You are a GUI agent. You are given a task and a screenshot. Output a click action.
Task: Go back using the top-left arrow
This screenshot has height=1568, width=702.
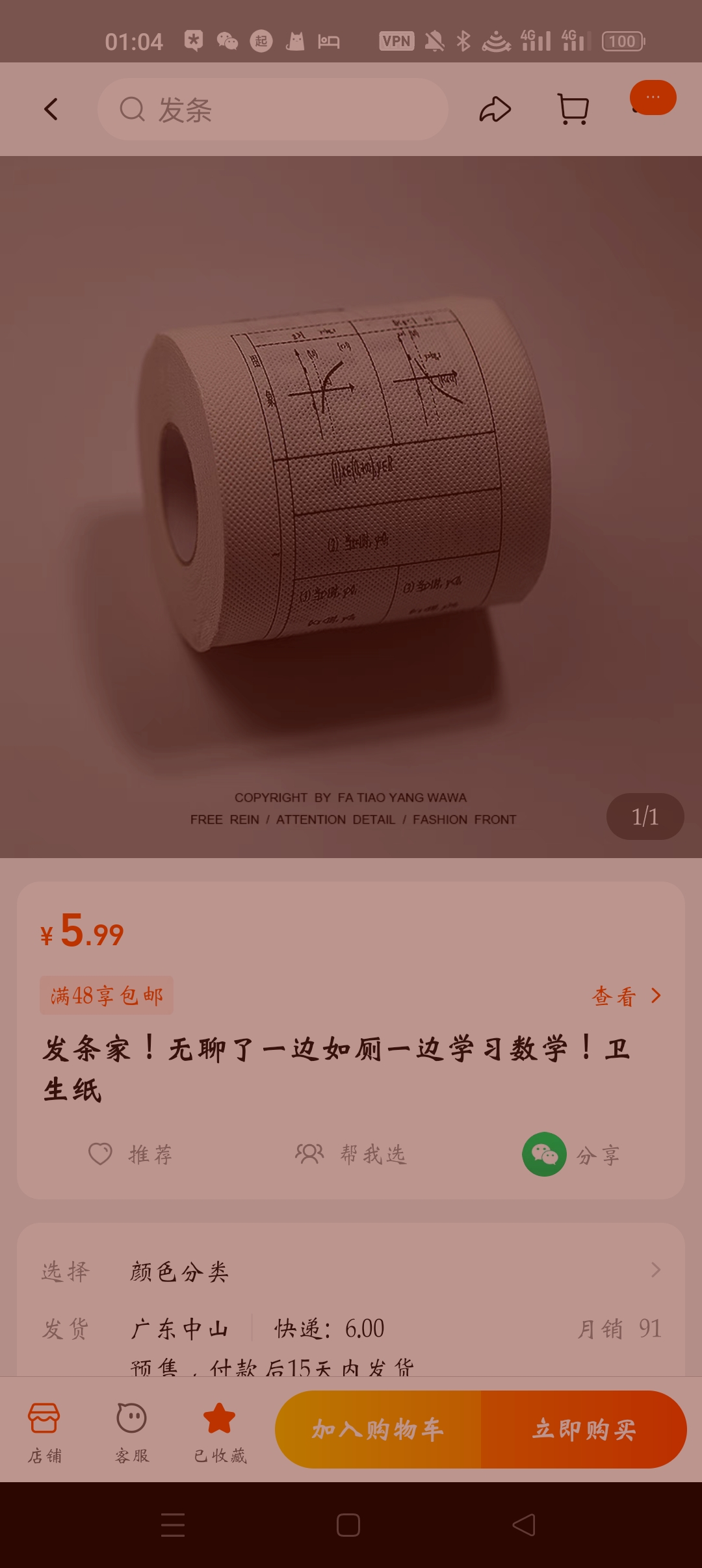[x=51, y=109]
